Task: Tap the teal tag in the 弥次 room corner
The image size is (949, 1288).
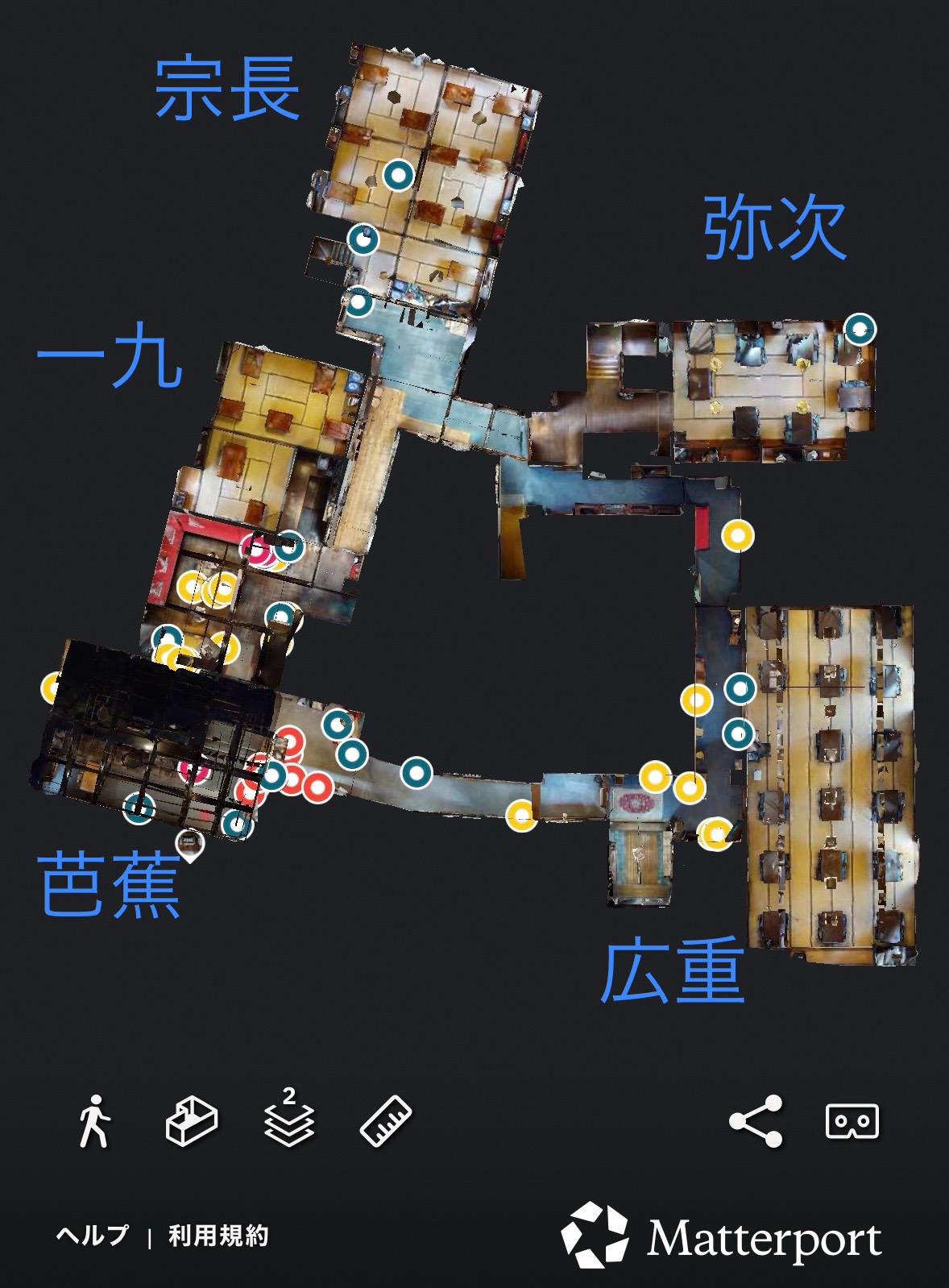Action: (x=860, y=329)
